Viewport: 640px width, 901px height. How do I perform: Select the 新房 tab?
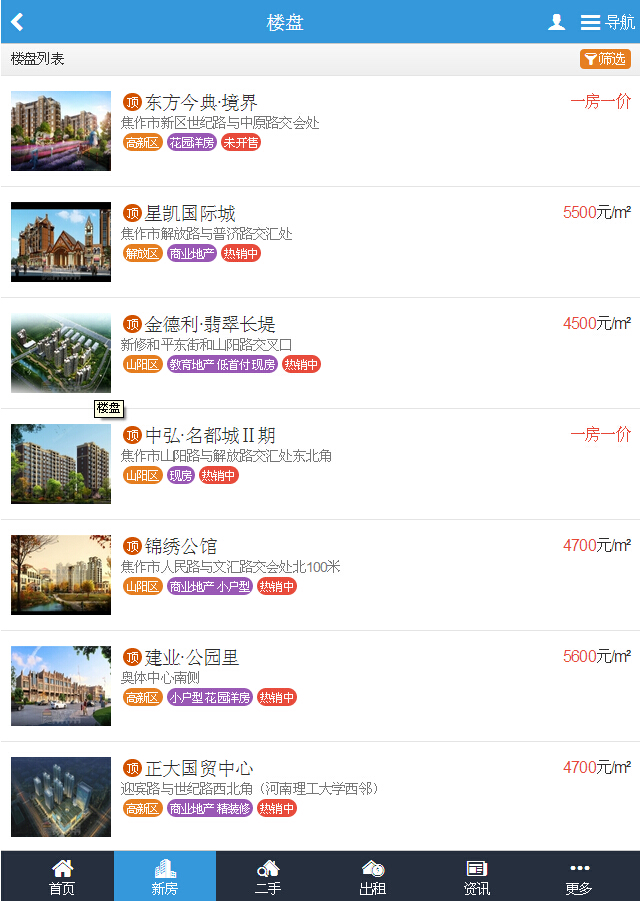click(x=165, y=876)
